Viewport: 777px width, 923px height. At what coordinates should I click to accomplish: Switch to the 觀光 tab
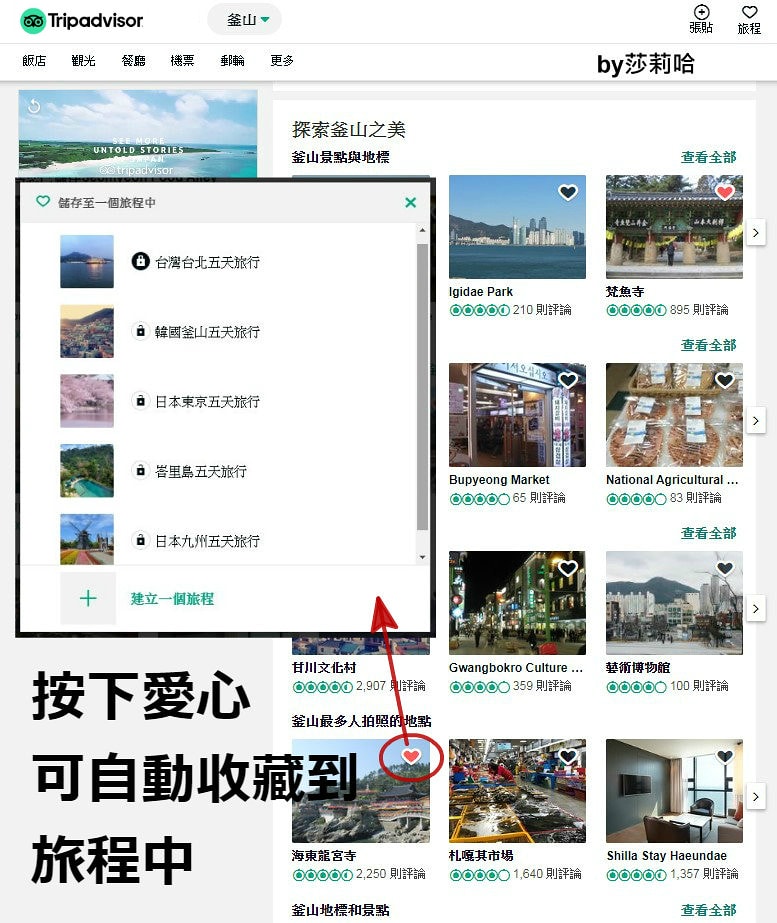pos(84,61)
